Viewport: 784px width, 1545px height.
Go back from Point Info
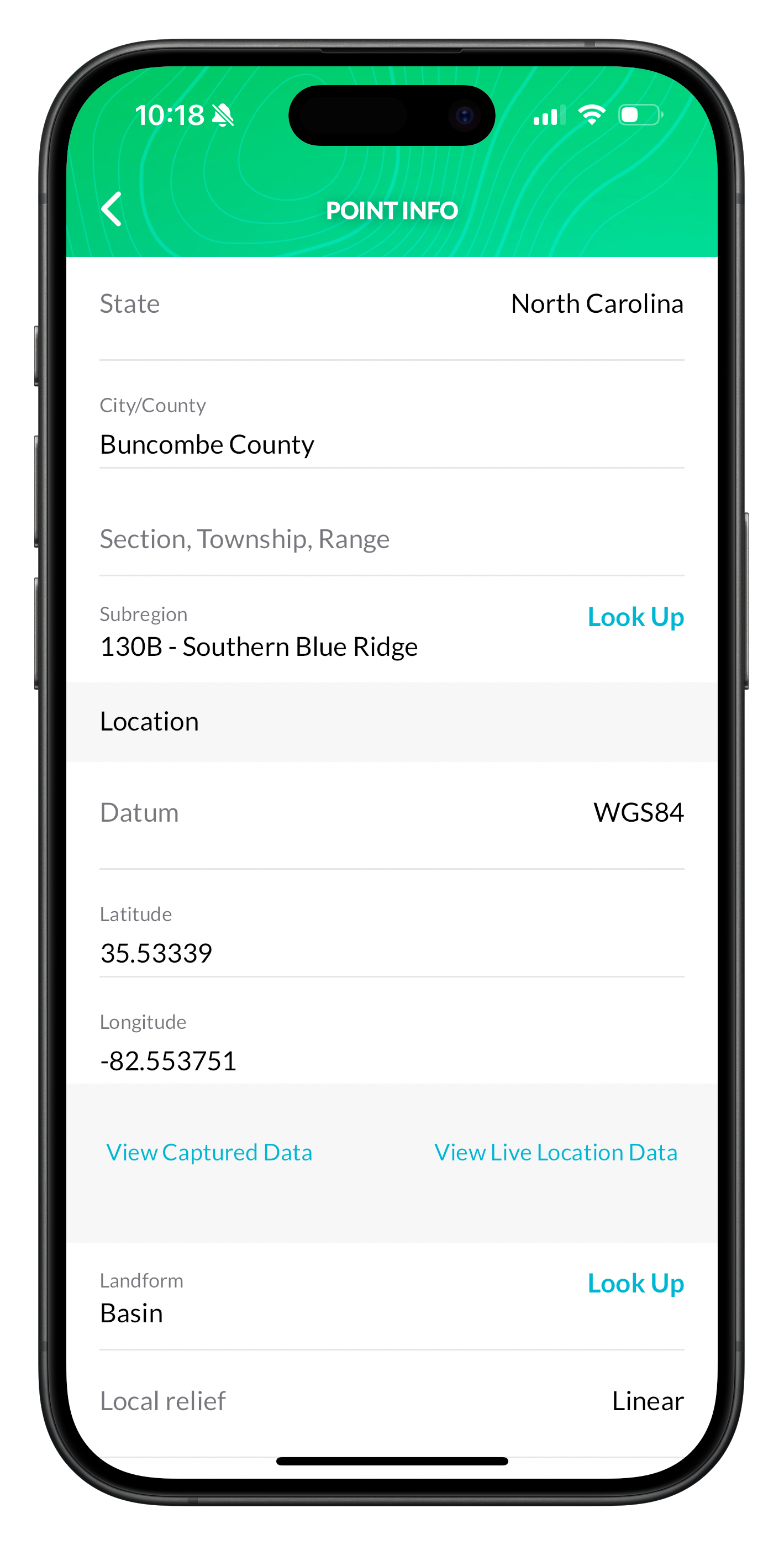point(112,209)
